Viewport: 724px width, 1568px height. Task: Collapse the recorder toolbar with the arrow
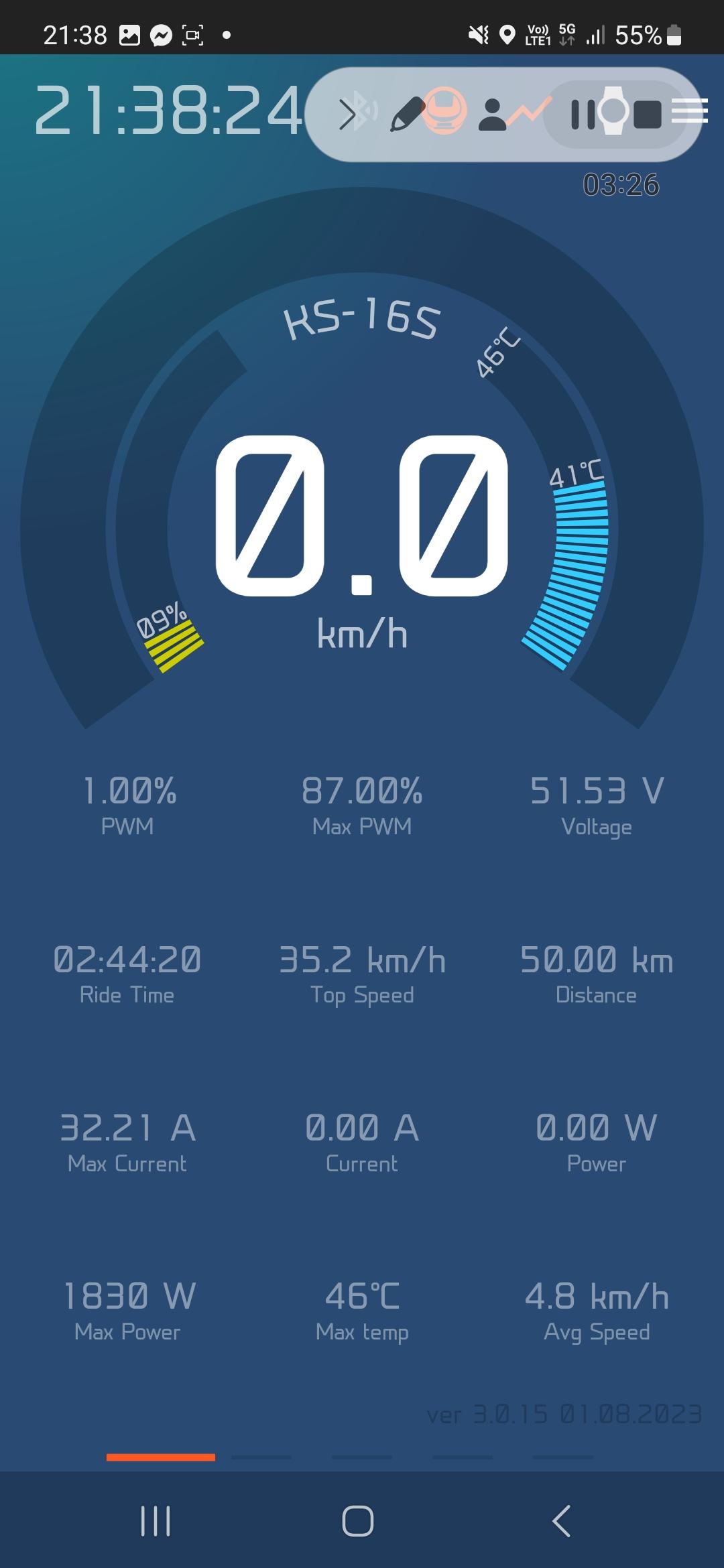pyautogui.click(x=348, y=114)
